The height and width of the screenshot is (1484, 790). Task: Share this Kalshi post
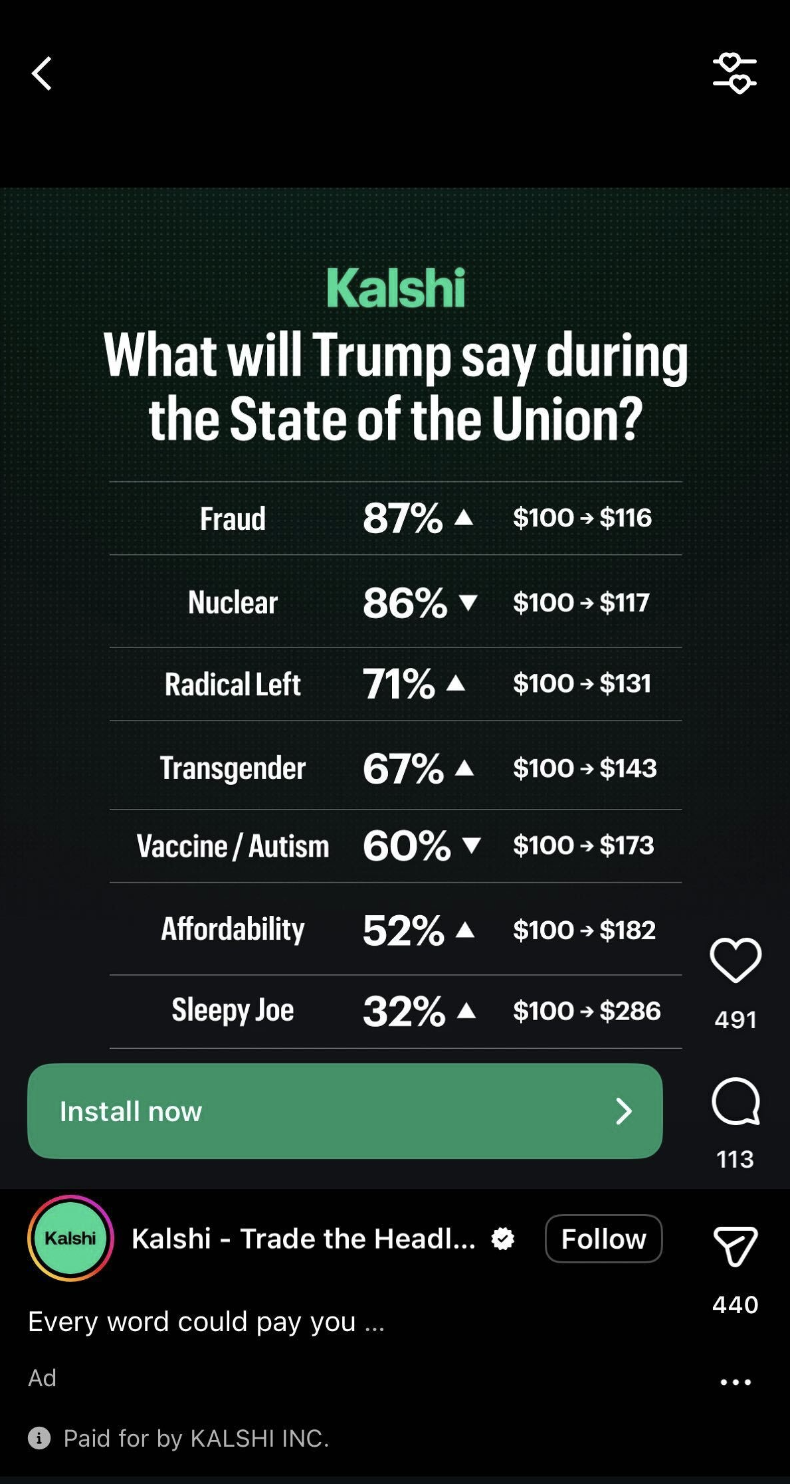pyautogui.click(x=735, y=1247)
